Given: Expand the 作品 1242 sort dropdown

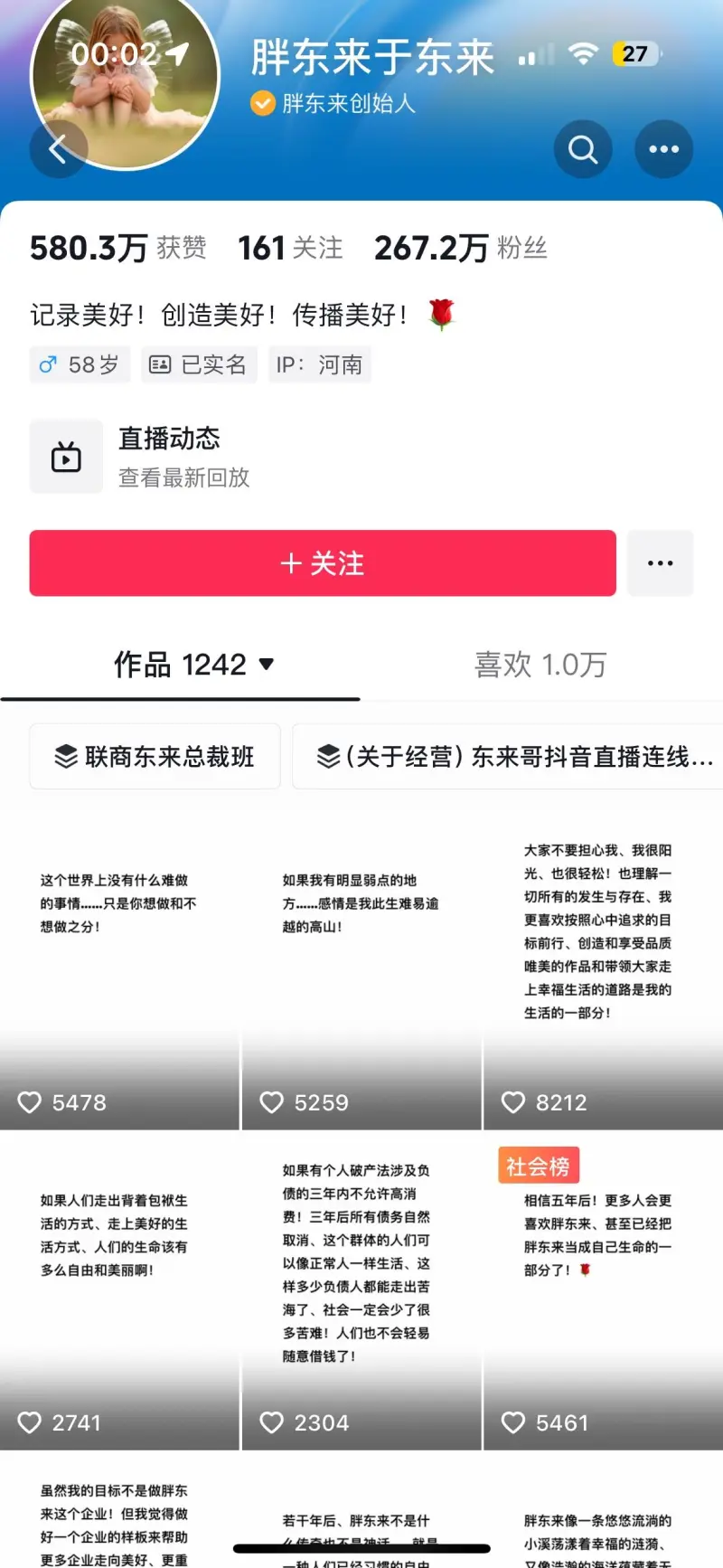Looking at the screenshot, I should [266, 664].
